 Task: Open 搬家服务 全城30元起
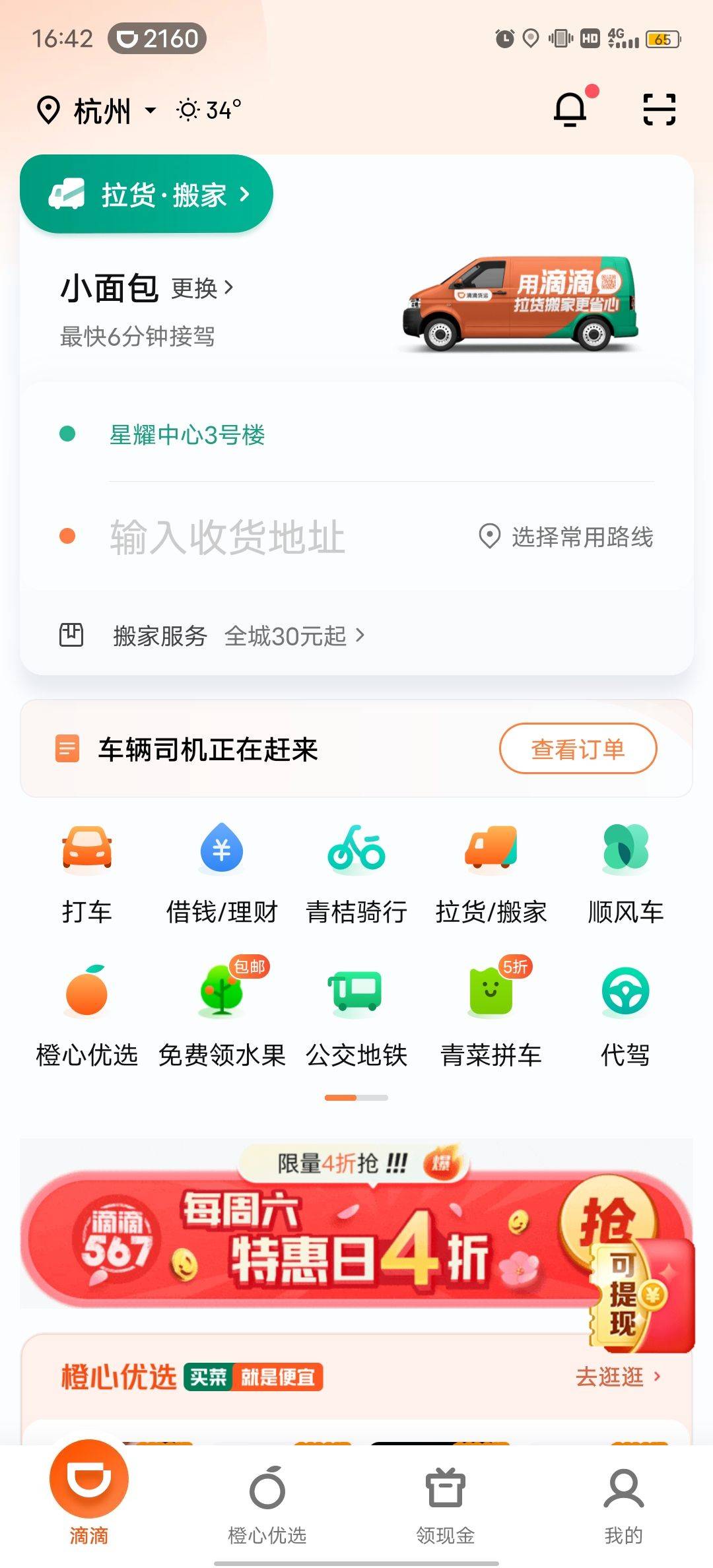(x=238, y=636)
